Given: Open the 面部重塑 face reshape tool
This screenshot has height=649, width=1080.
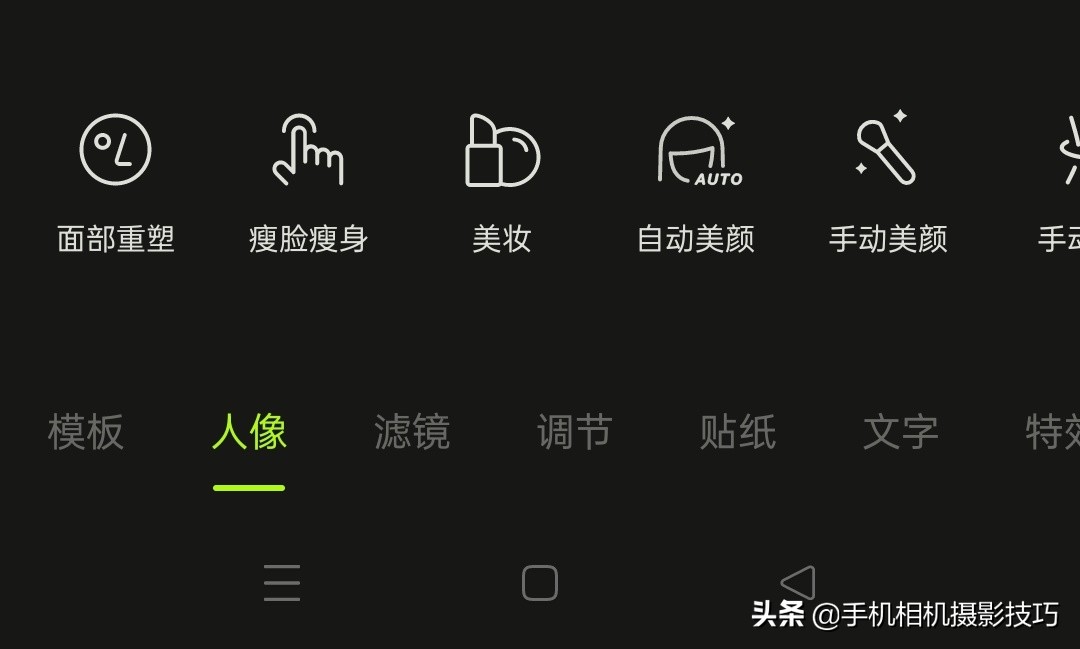Looking at the screenshot, I should 115,180.
